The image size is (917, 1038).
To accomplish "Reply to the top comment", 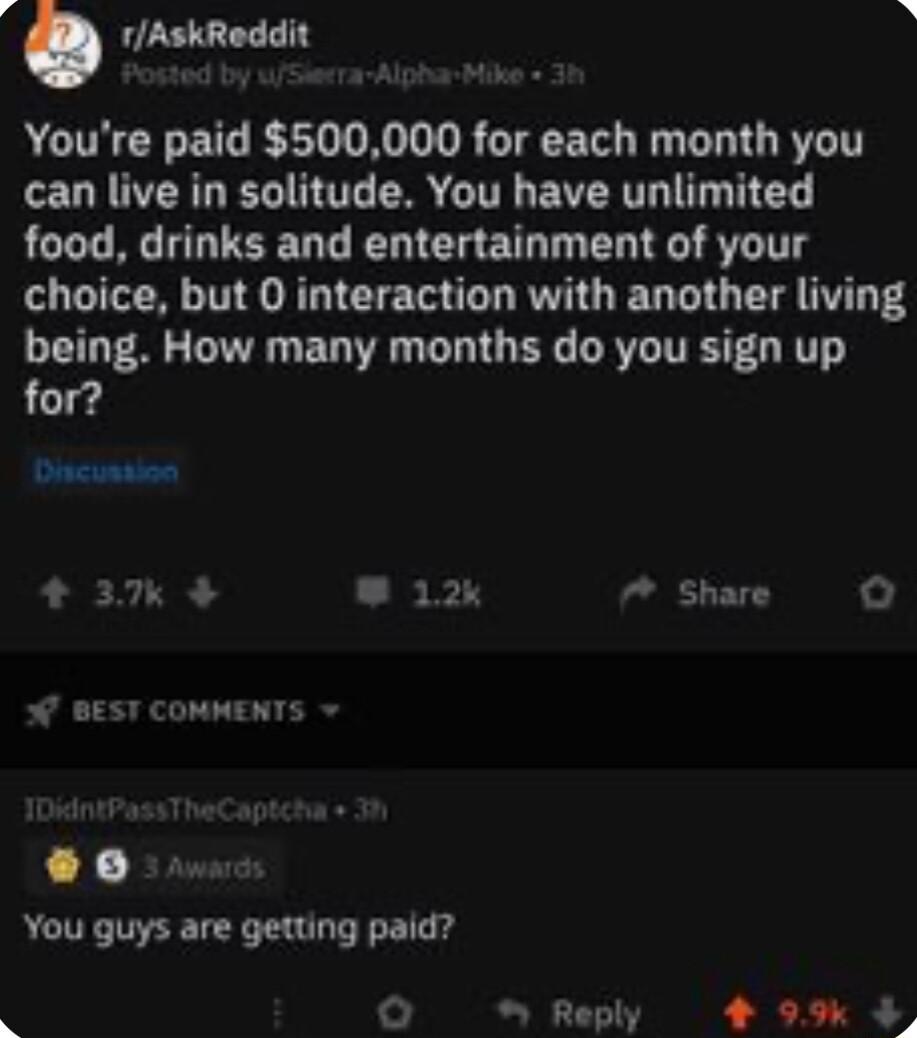I will pyautogui.click(x=593, y=1012).
